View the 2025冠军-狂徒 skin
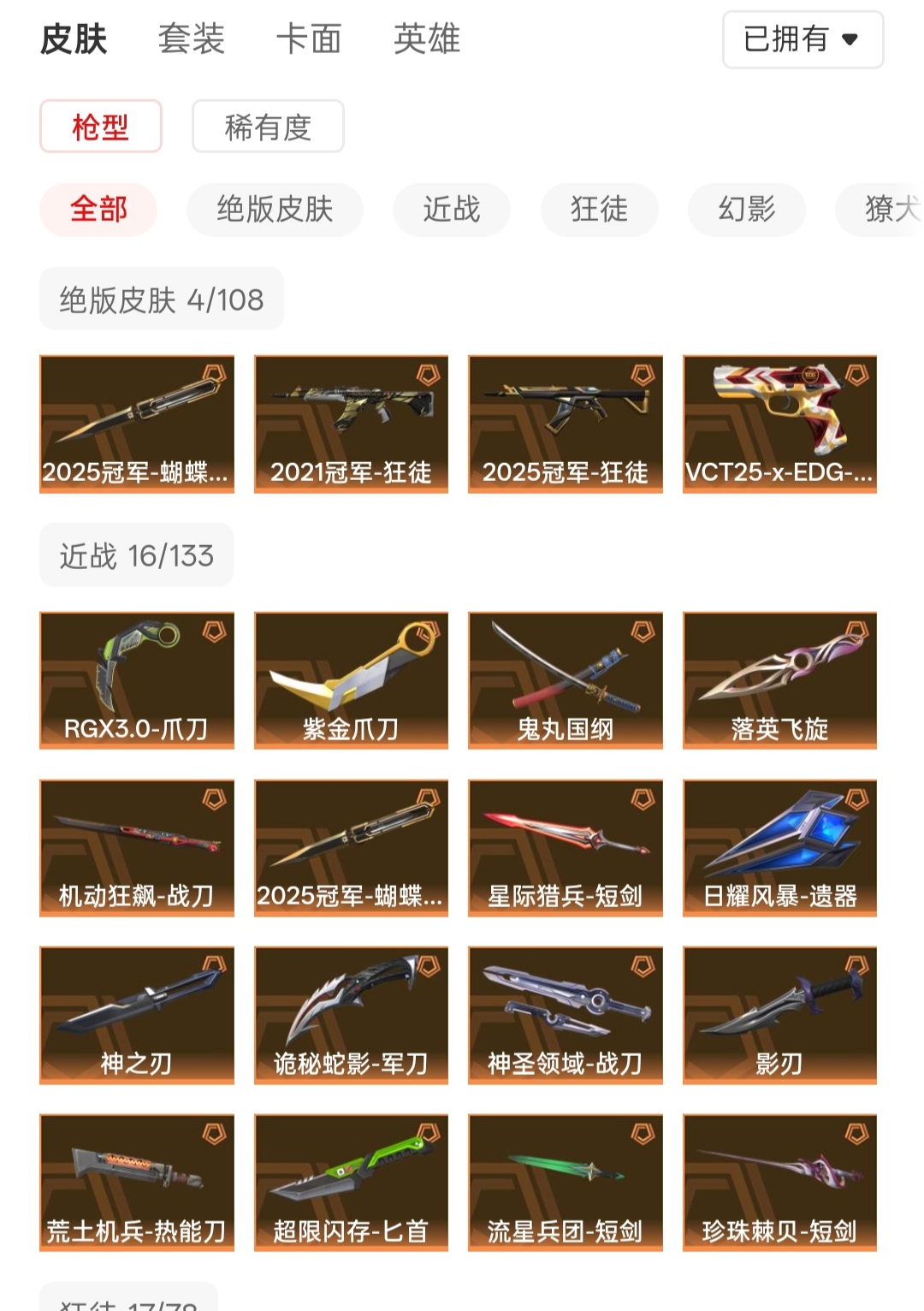Viewport: 924px width, 1311px height. (565, 424)
